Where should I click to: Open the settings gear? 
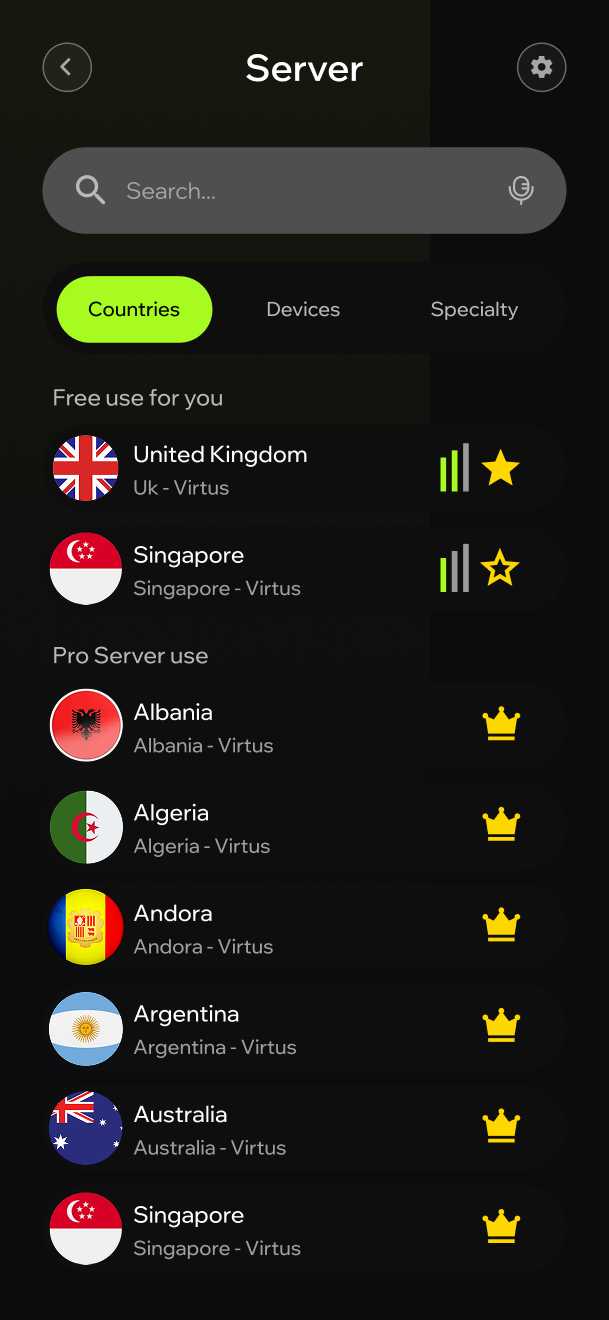pos(541,68)
